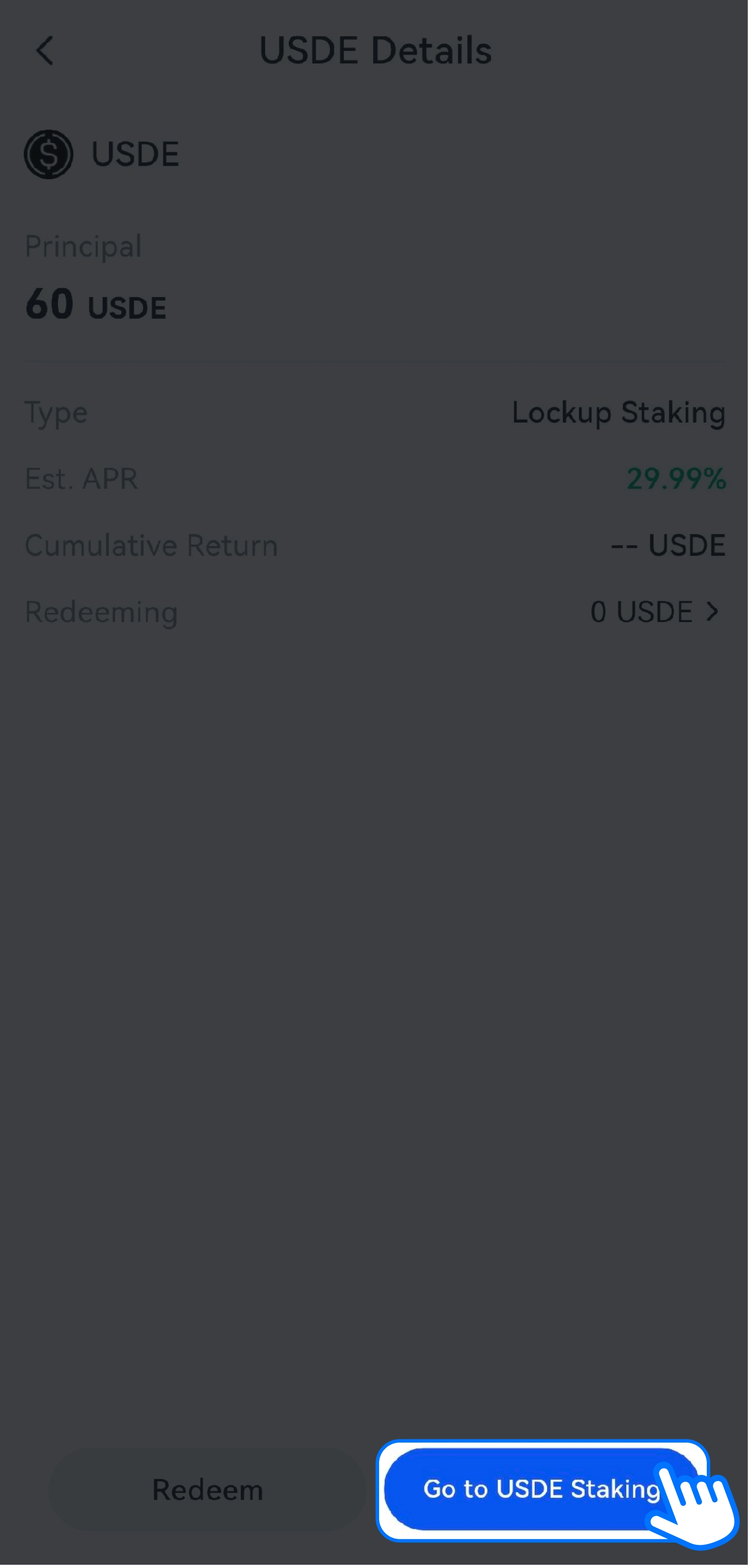Go back from USDE Details

pyautogui.click(x=45, y=50)
